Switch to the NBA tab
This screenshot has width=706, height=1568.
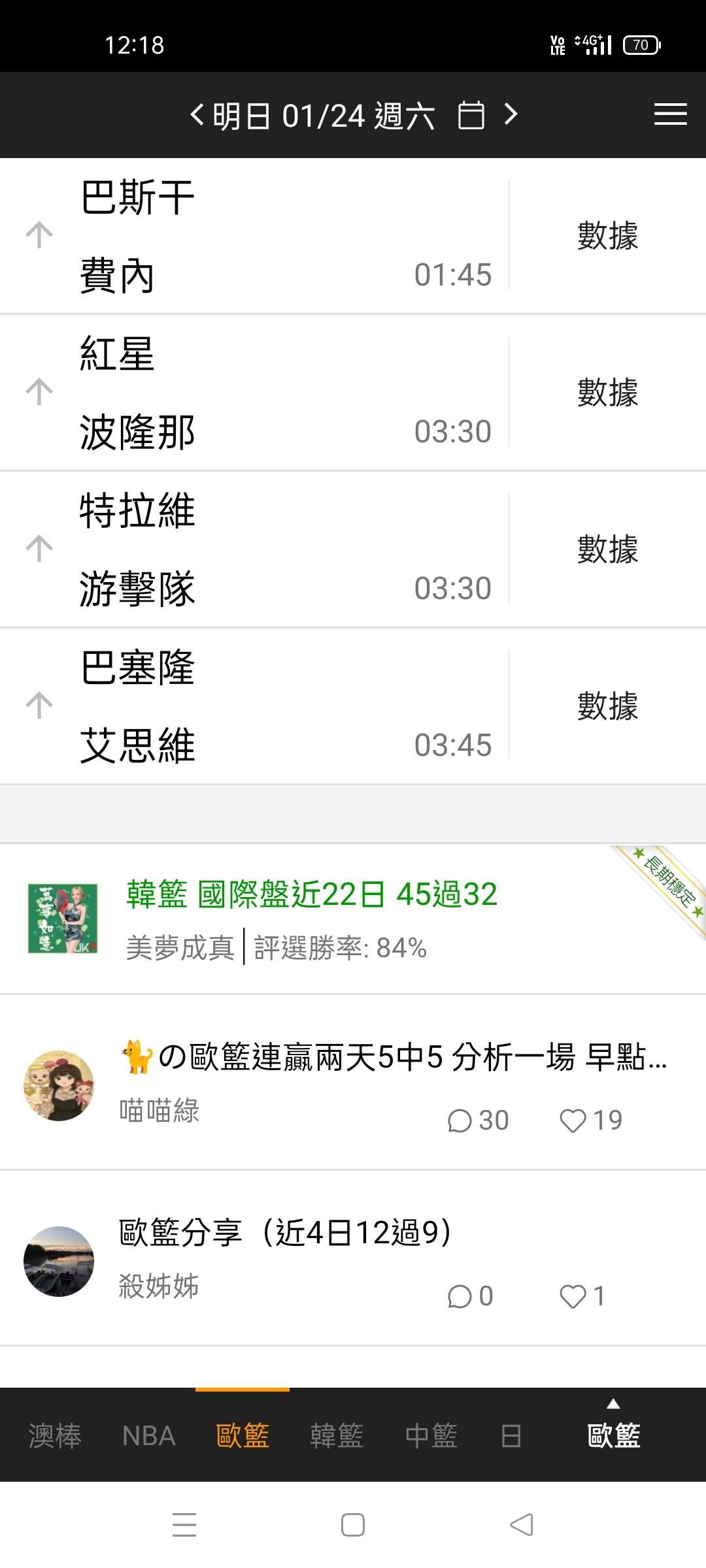[148, 1436]
